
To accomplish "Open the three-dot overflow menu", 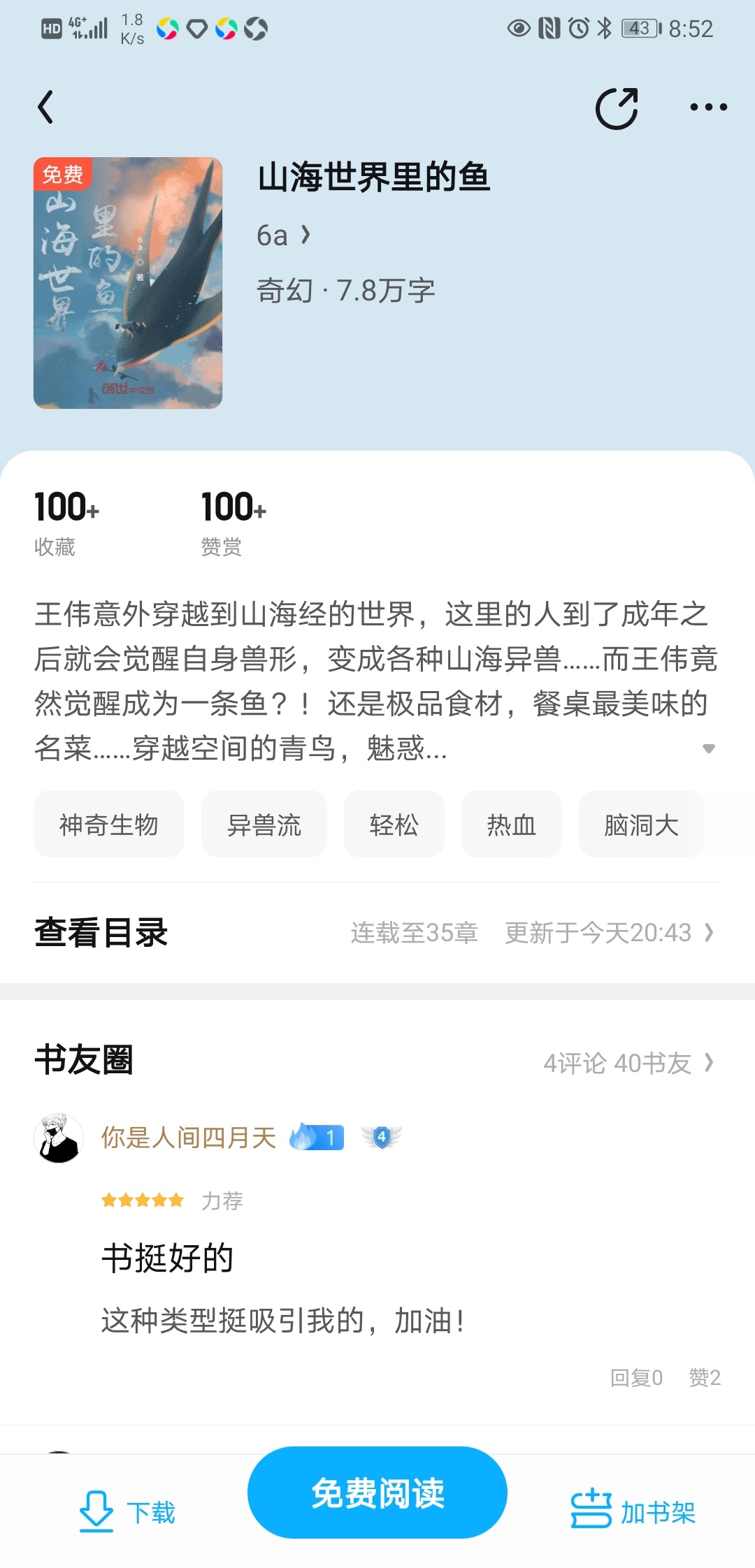I will click(x=708, y=107).
